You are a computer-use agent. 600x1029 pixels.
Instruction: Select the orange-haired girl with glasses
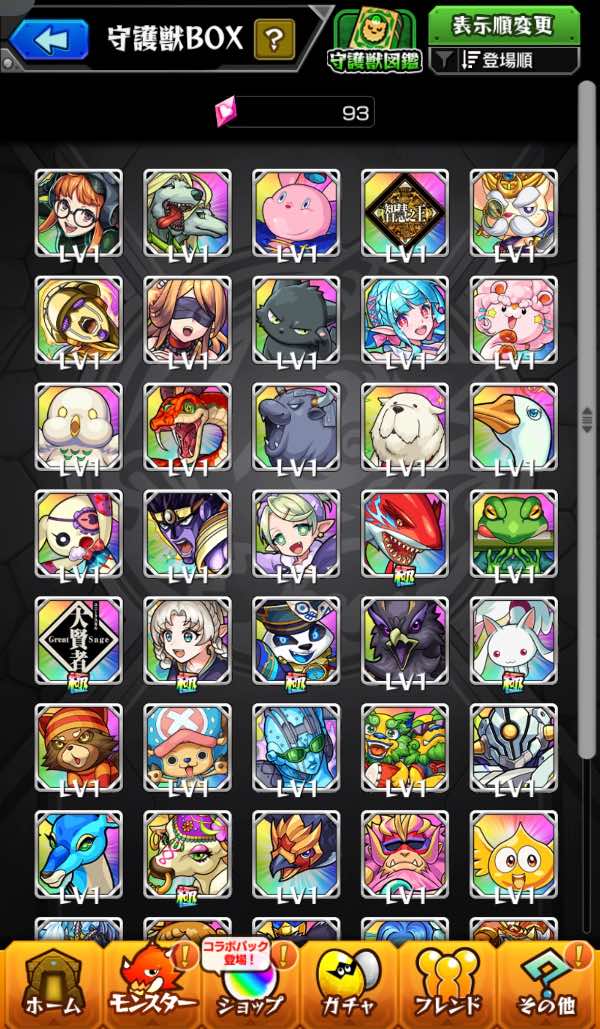[x=79, y=212]
